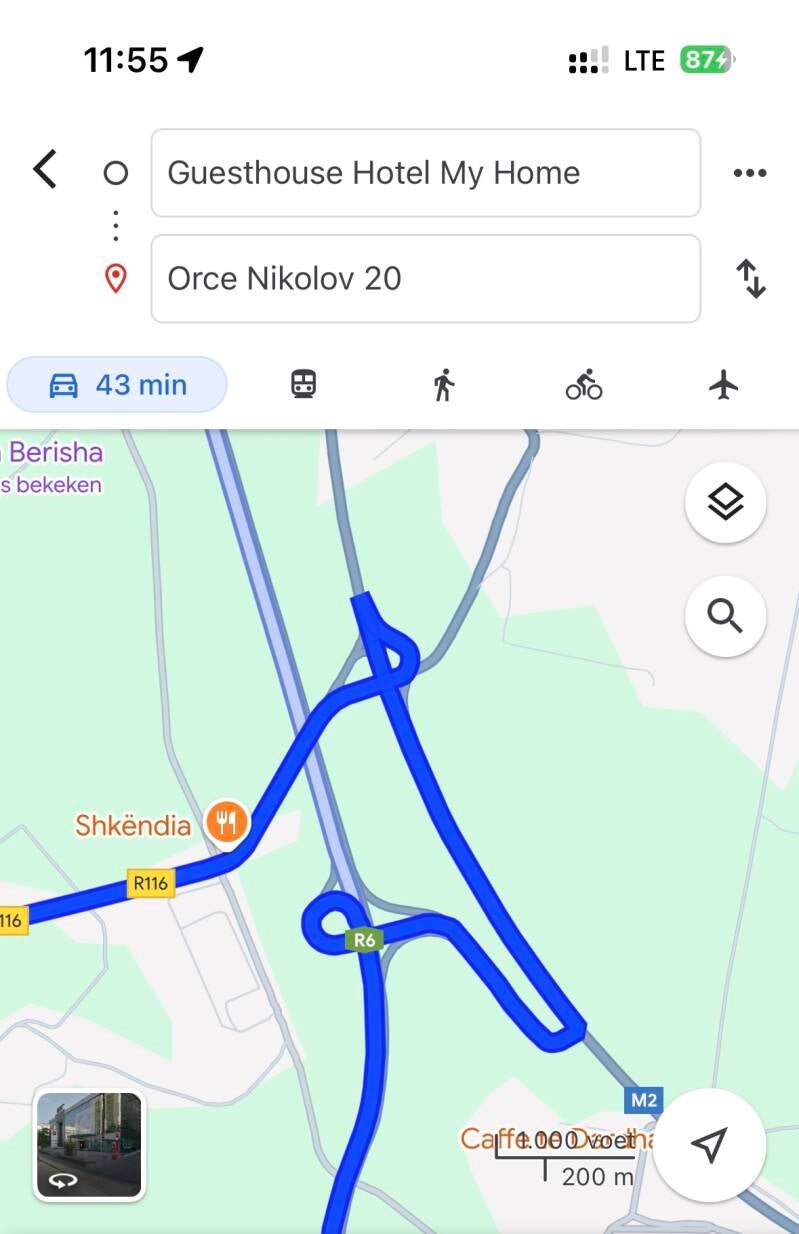Search along the route

pos(725,616)
